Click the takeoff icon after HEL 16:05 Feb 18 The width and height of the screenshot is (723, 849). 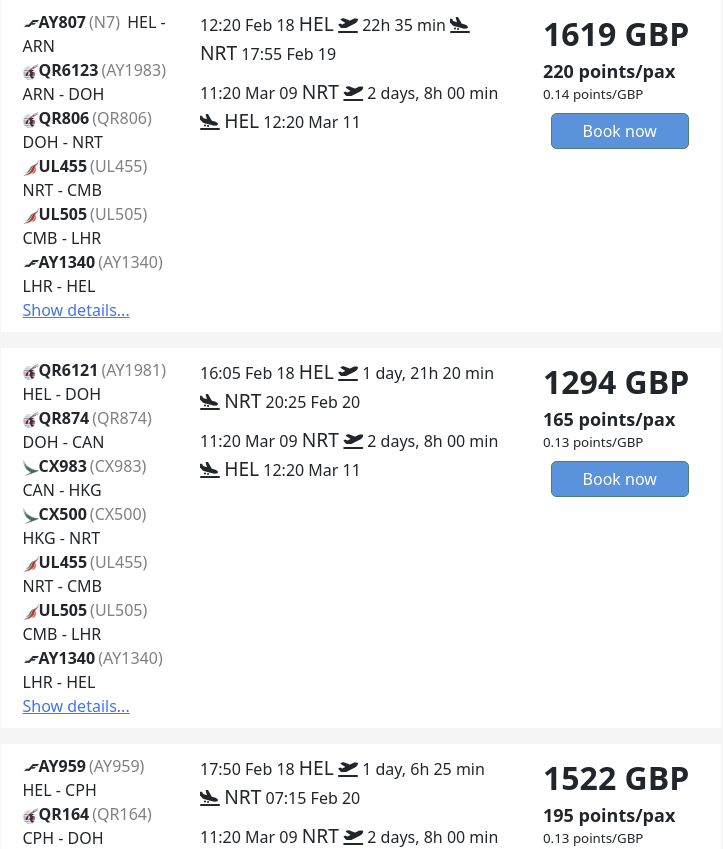(x=348, y=372)
